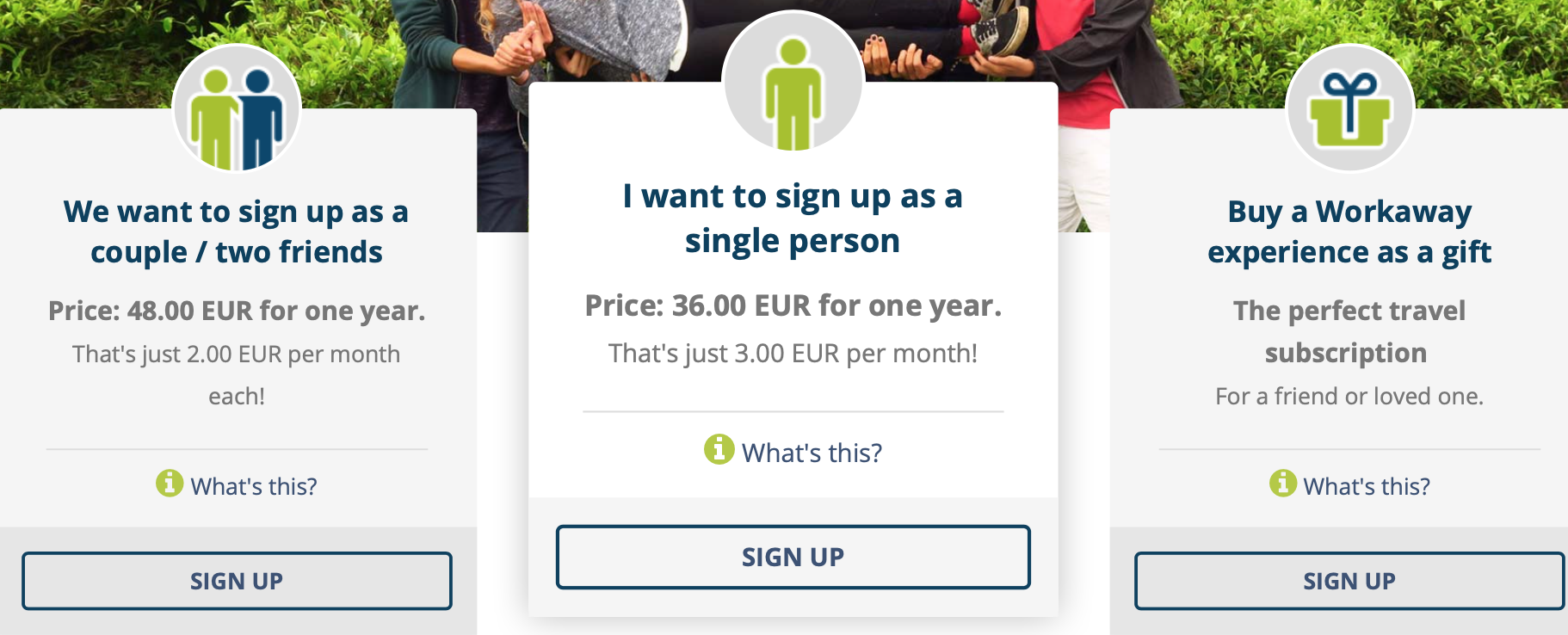Open What's this? under gift plan
This screenshot has width=1568, height=635.
coord(1366,486)
